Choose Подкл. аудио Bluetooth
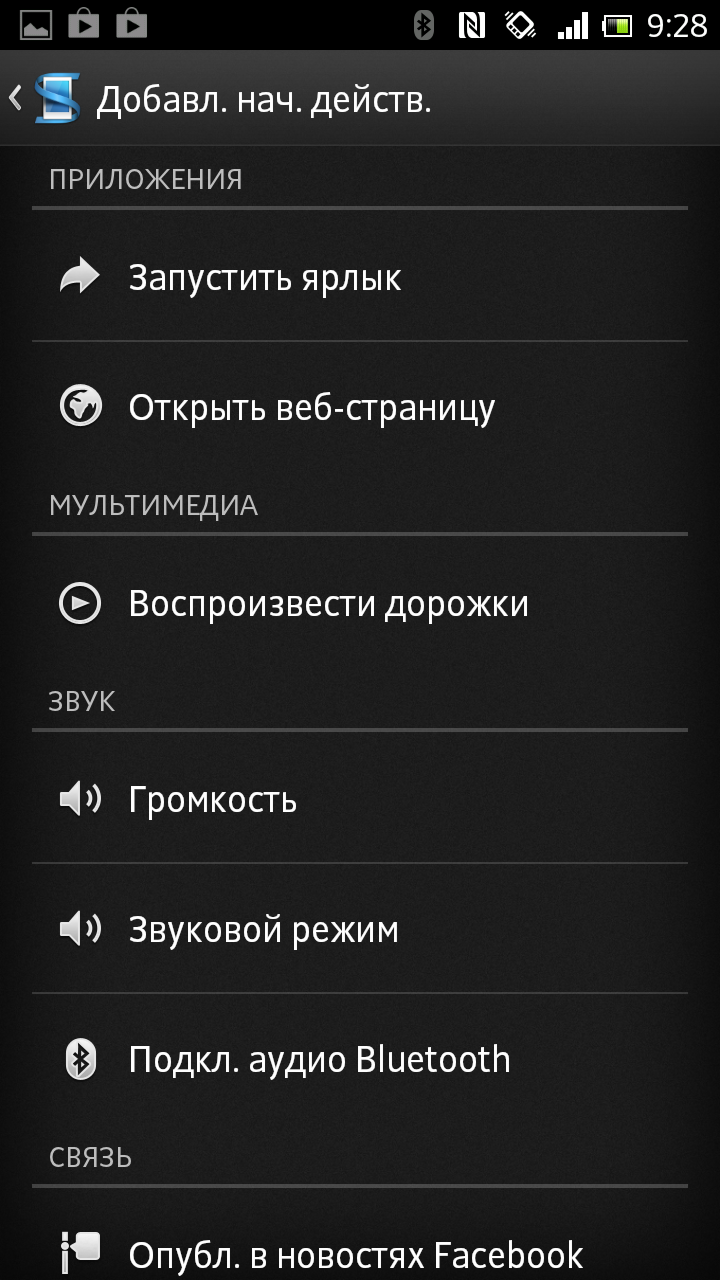720x1280 pixels. [x=360, y=1059]
